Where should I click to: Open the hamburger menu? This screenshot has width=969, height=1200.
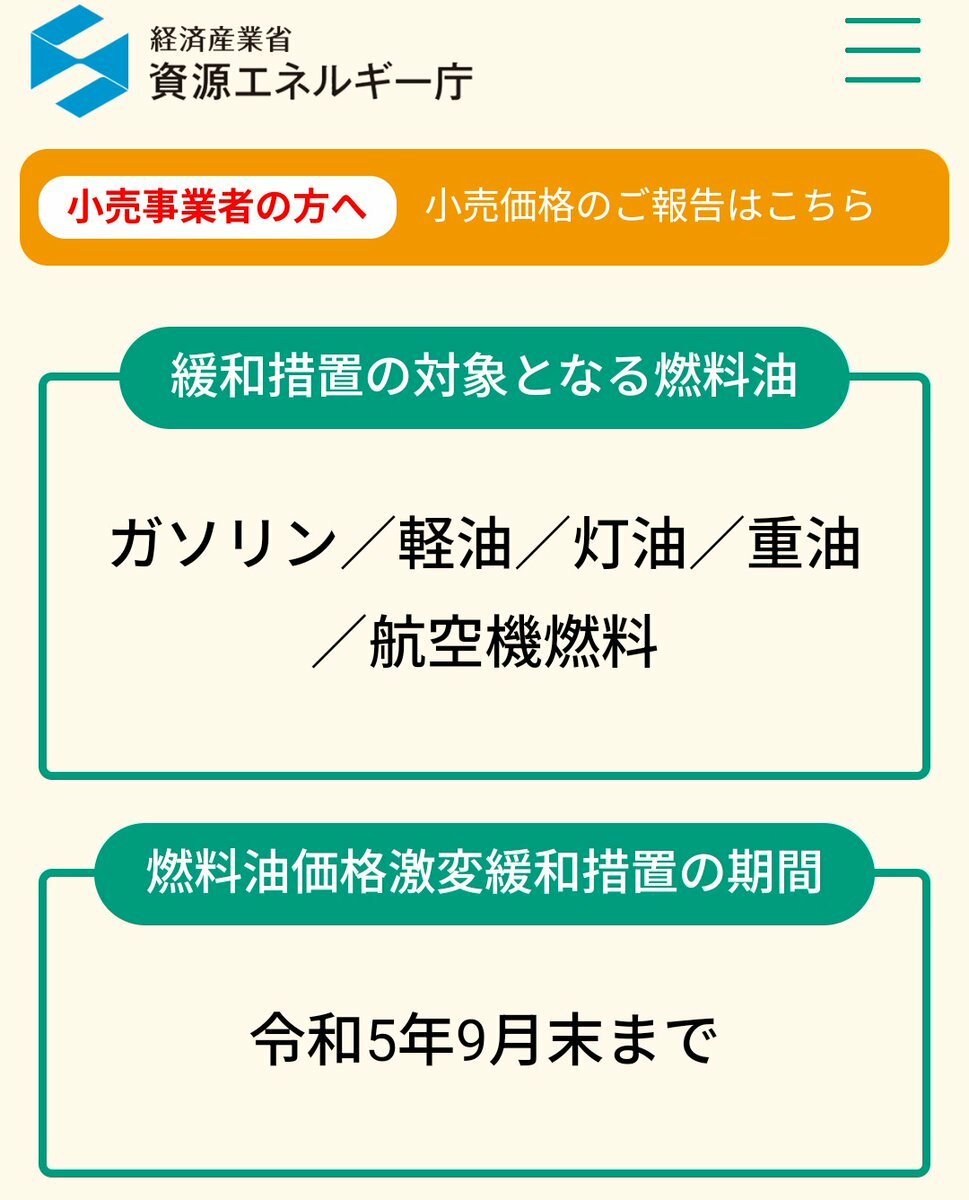(882, 50)
